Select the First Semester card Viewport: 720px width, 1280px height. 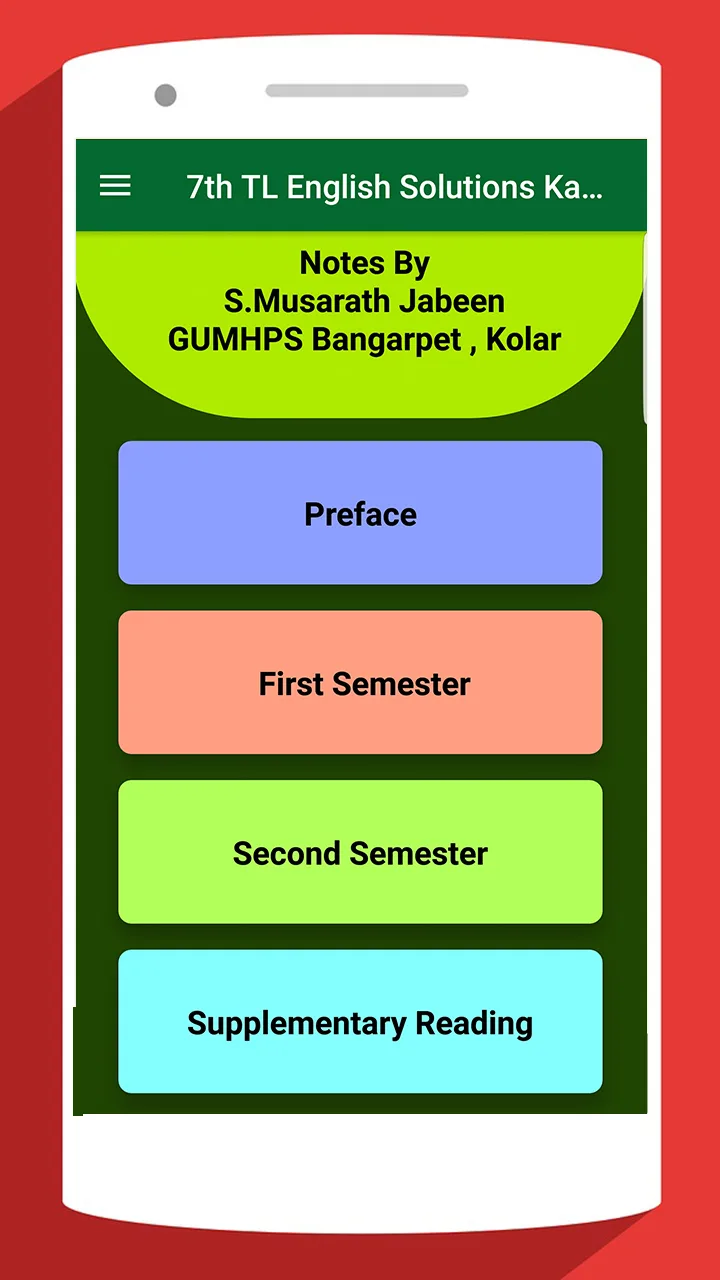pos(360,683)
